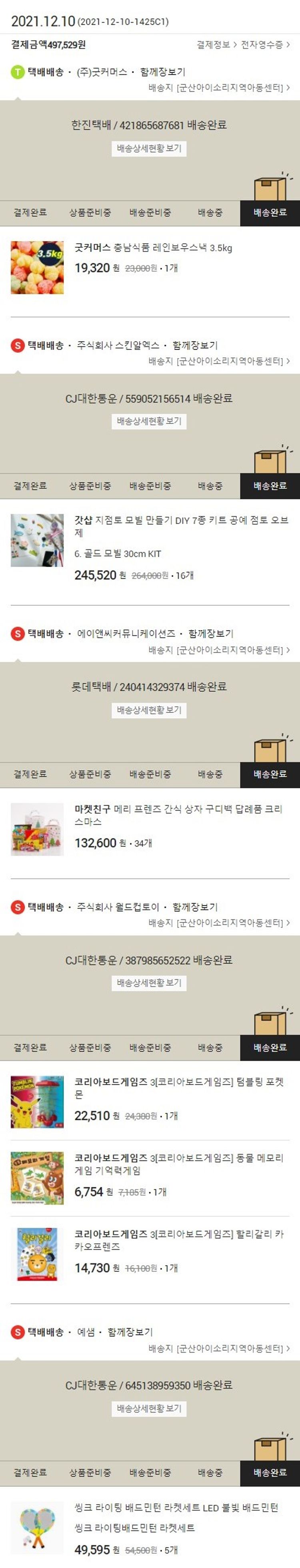Open 씽크 라이팅 배드민턴 라켓세트 product
Image resolution: width=300 pixels, height=1568 pixels.
point(176,1508)
